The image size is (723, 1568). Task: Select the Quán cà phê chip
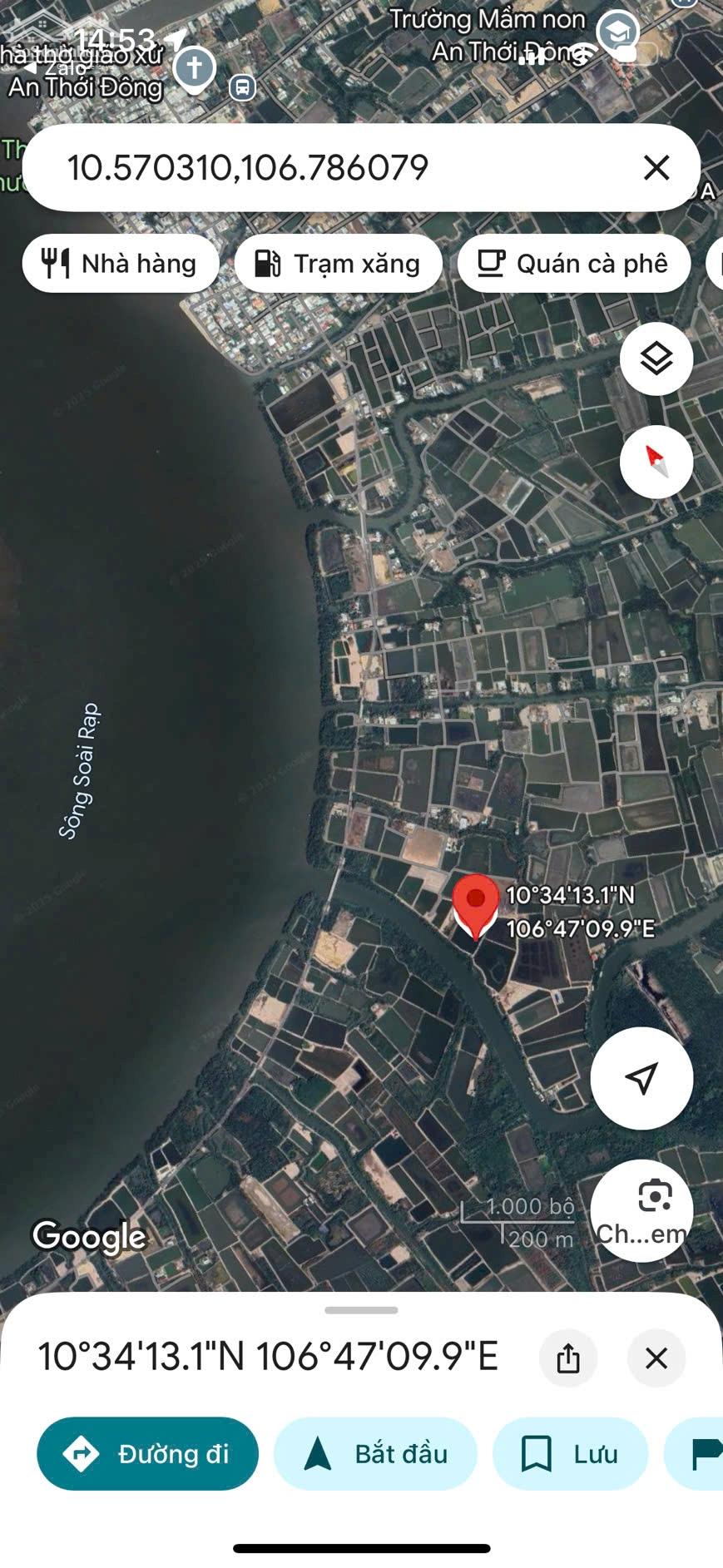tap(573, 264)
